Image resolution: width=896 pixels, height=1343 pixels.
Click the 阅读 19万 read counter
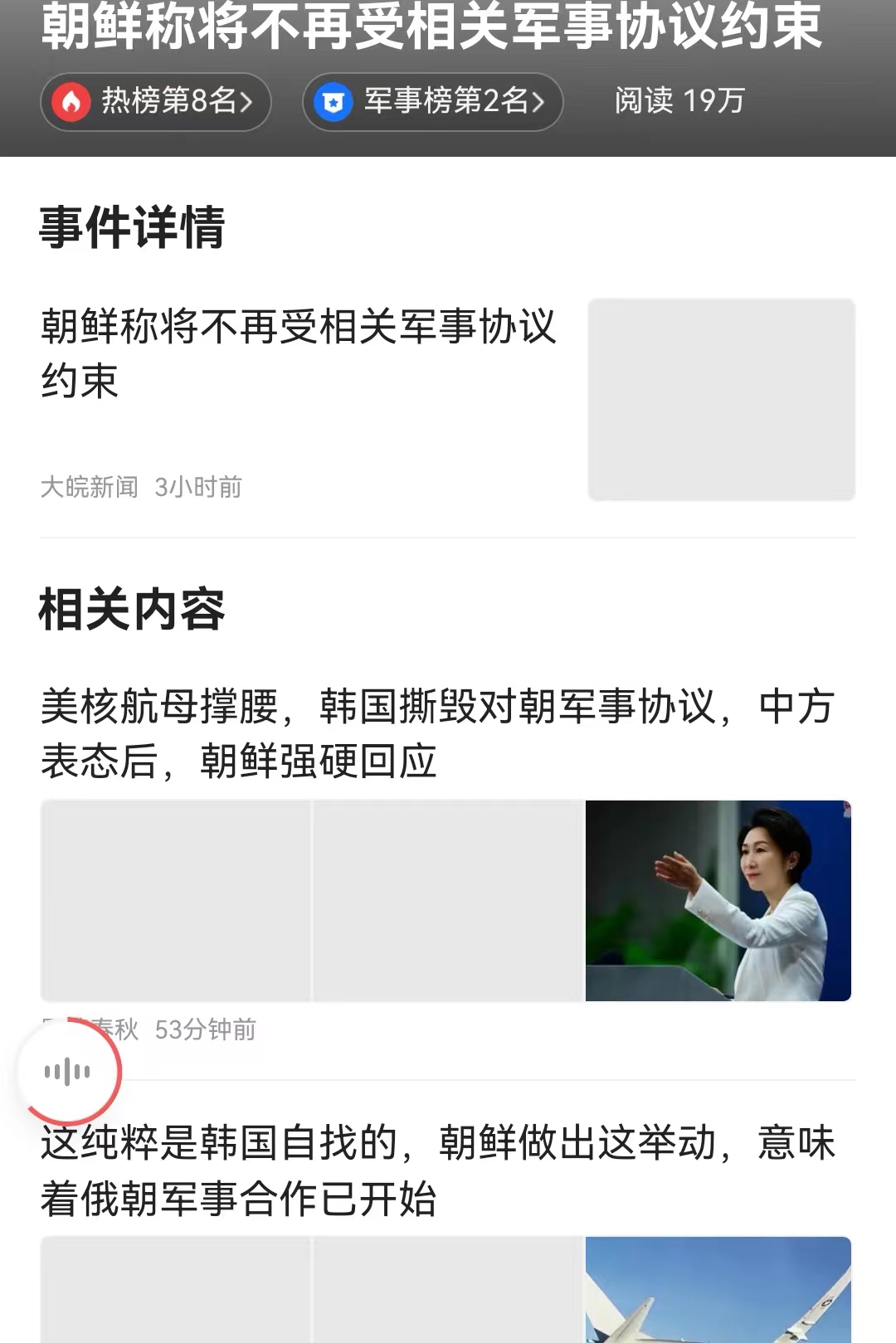coord(677,102)
